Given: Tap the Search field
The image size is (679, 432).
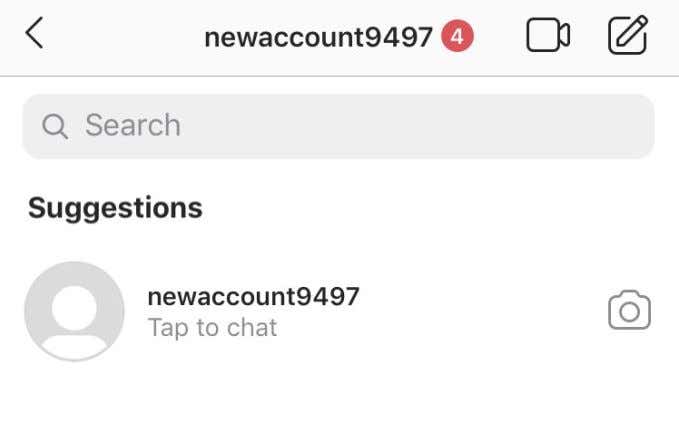Looking at the screenshot, I should (x=338, y=126).
